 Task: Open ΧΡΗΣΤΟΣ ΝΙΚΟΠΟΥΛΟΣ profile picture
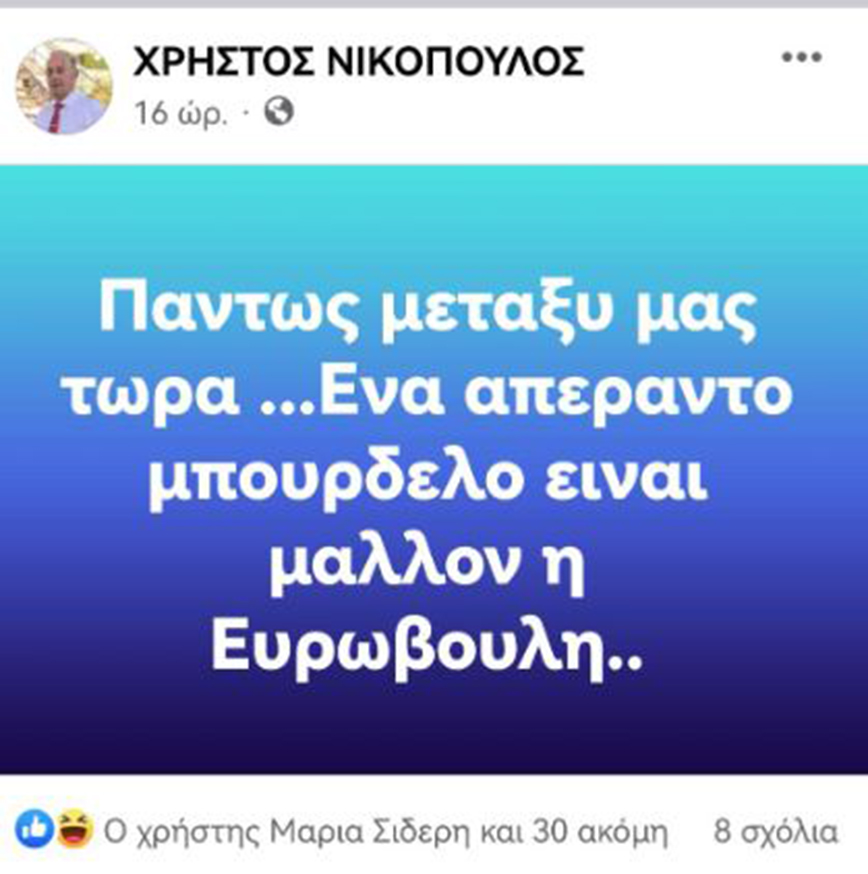[x=64, y=88]
